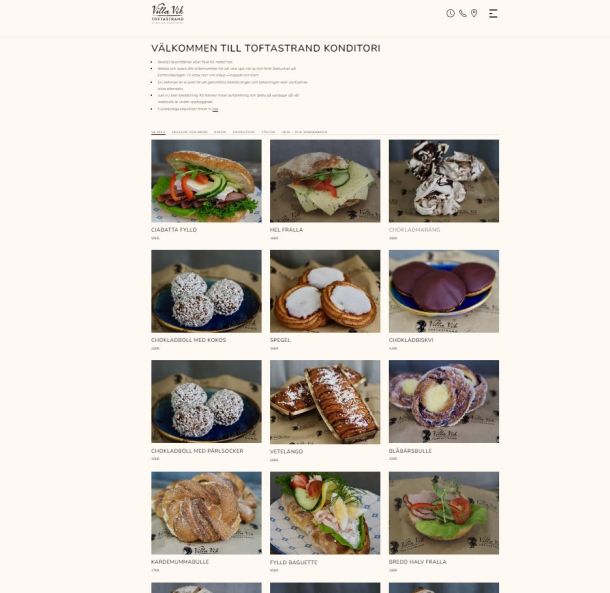Image resolution: width=610 pixels, height=593 pixels.
Task: Follow the underlined 'här' link
Action: [x=215, y=110]
